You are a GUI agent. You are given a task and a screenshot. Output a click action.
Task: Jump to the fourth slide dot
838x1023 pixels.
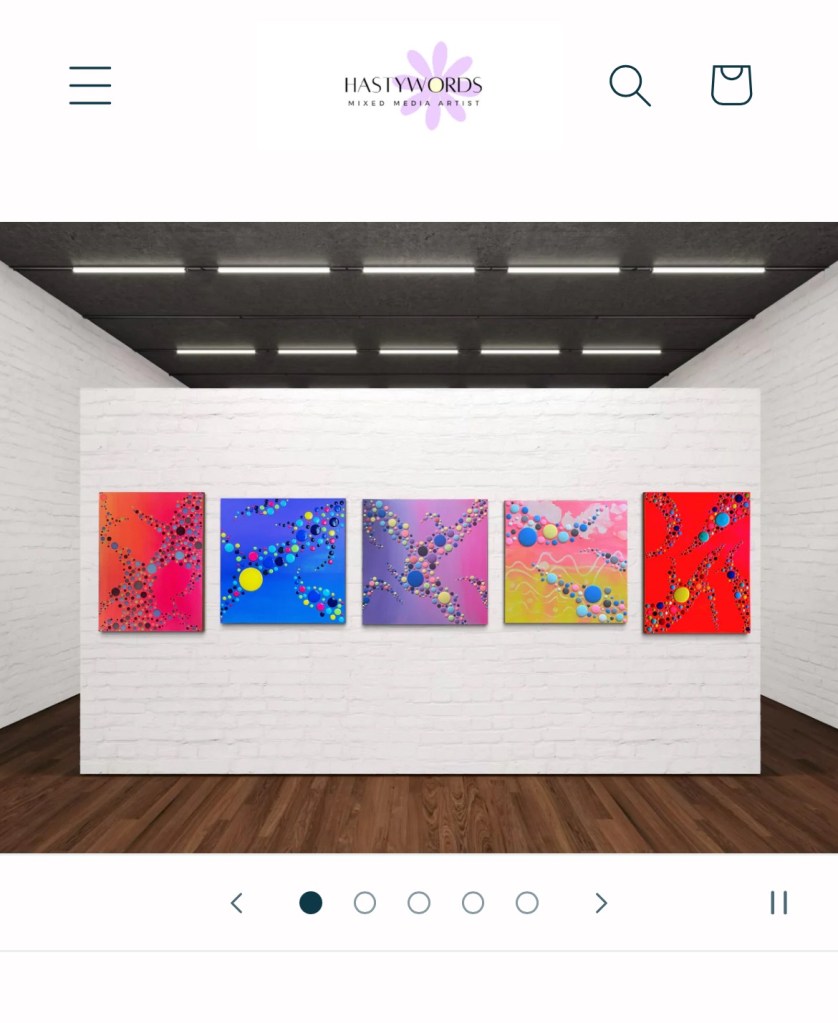(473, 903)
